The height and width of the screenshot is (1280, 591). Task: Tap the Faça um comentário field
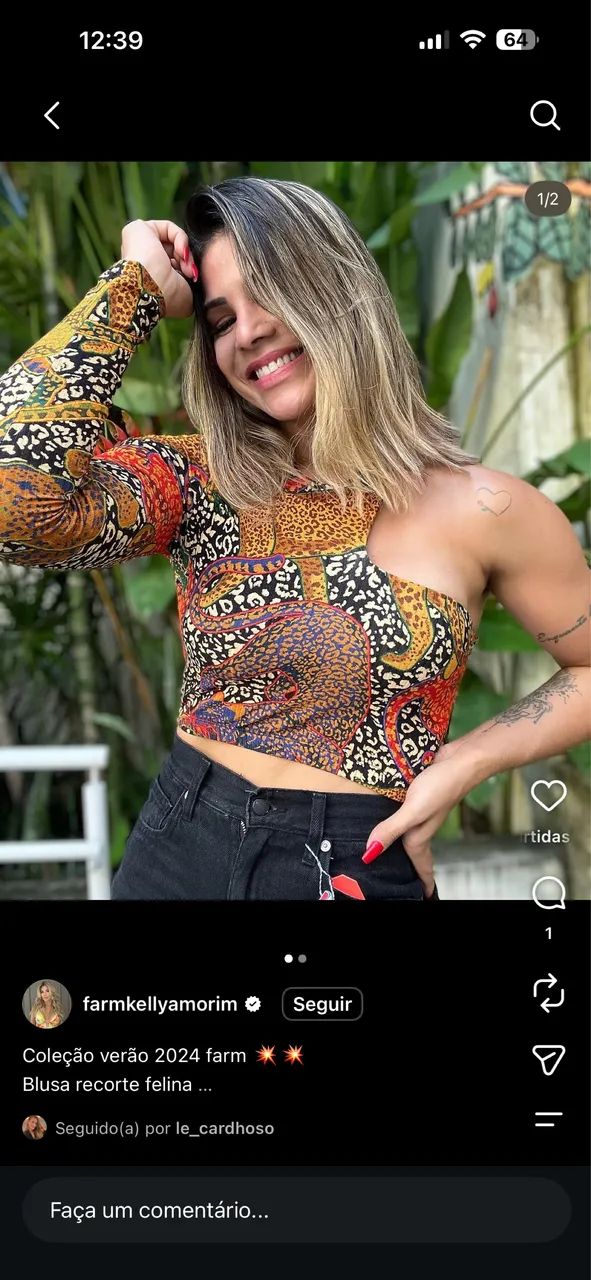coord(297,1210)
